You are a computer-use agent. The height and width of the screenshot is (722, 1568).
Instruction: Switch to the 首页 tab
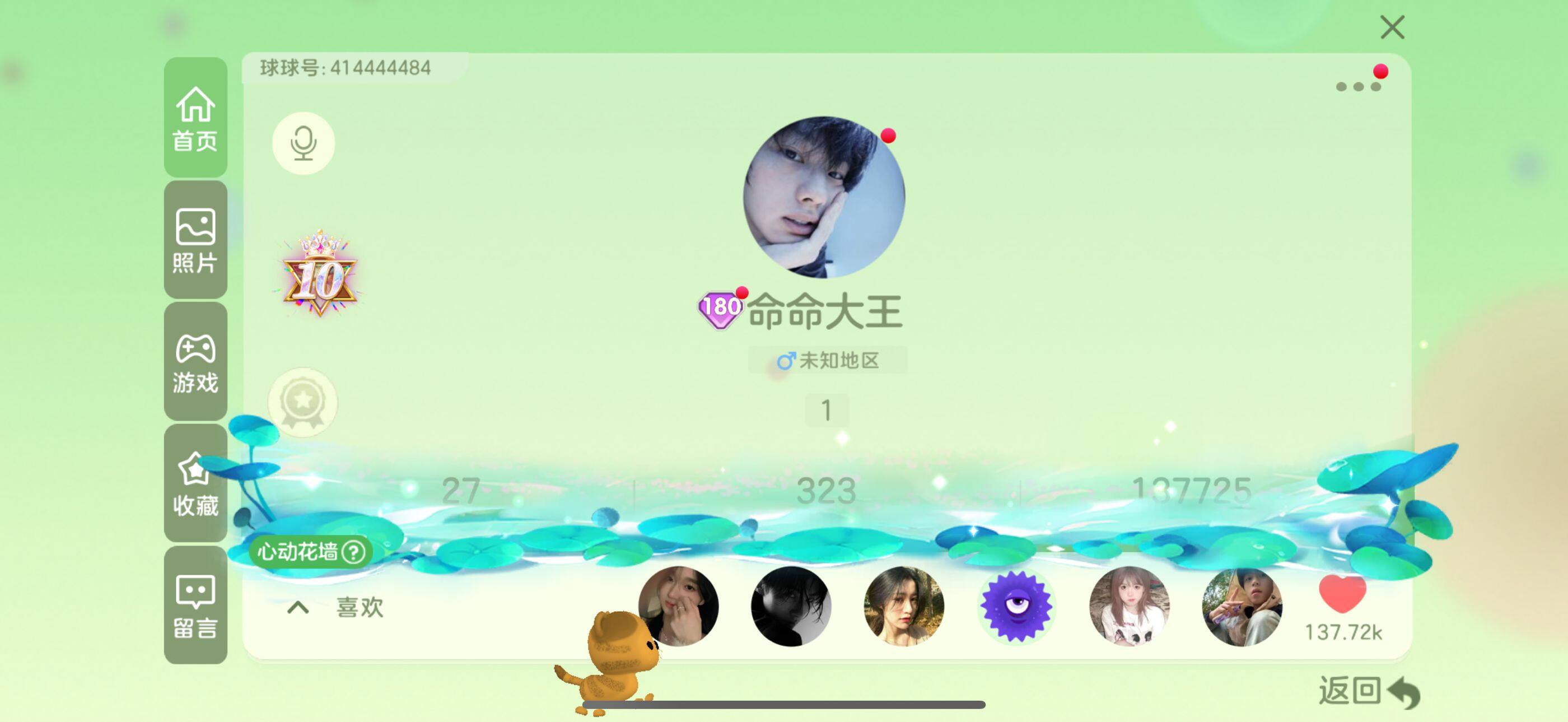coord(195,118)
